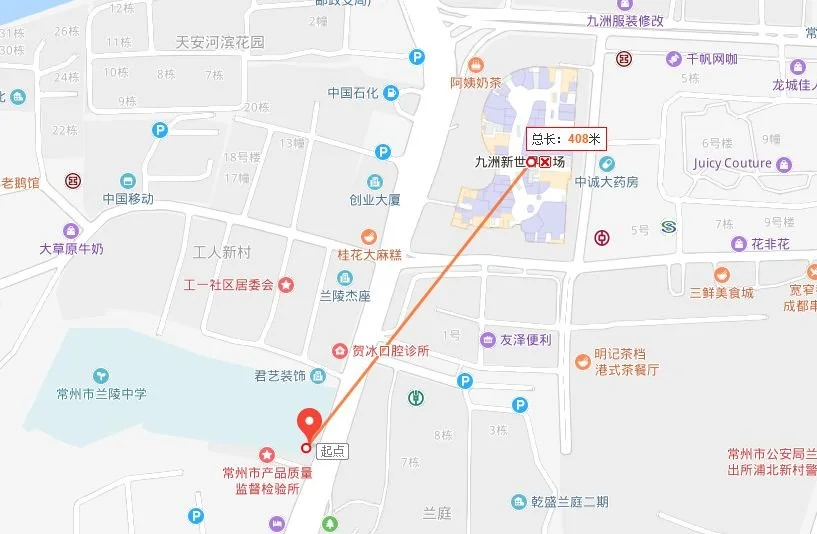Select 中诚大药房 pharmacy marker
The height and width of the screenshot is (534, 817).
[607, 164]
